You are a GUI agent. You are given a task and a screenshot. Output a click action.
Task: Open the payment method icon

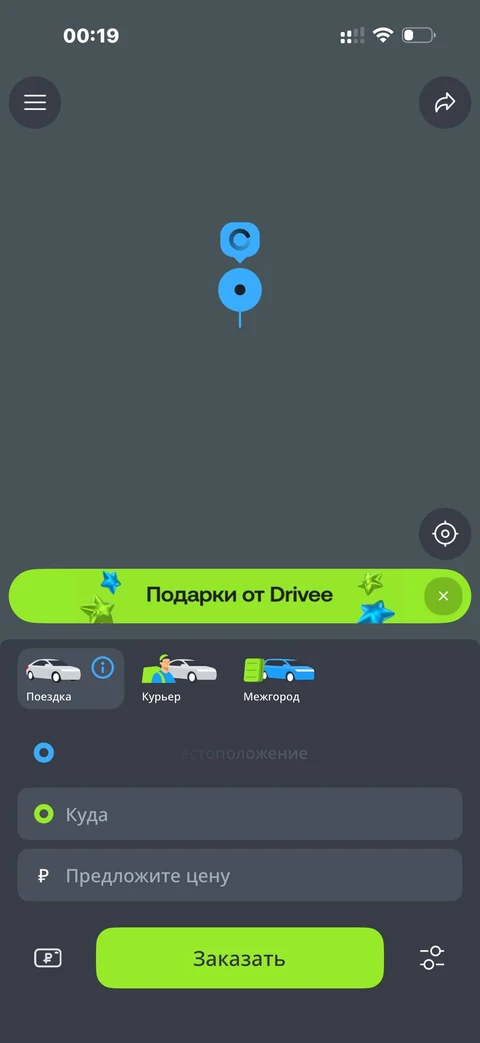[x=48, y=958]
